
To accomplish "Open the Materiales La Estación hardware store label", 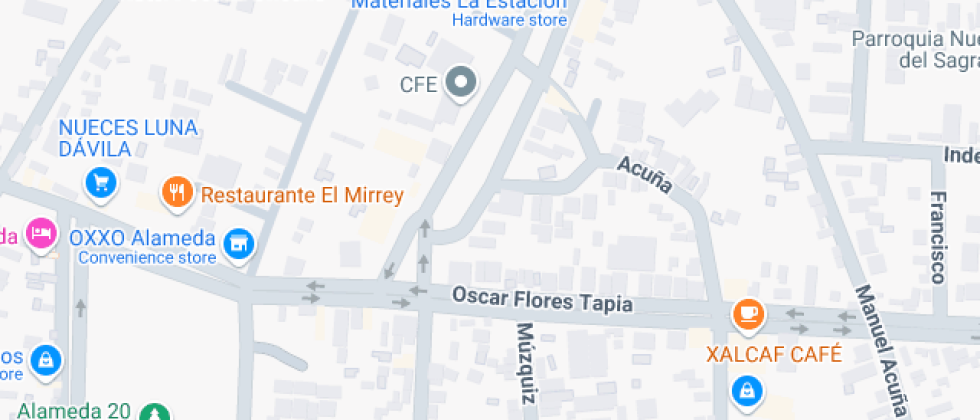I will (x=458, y=11).
